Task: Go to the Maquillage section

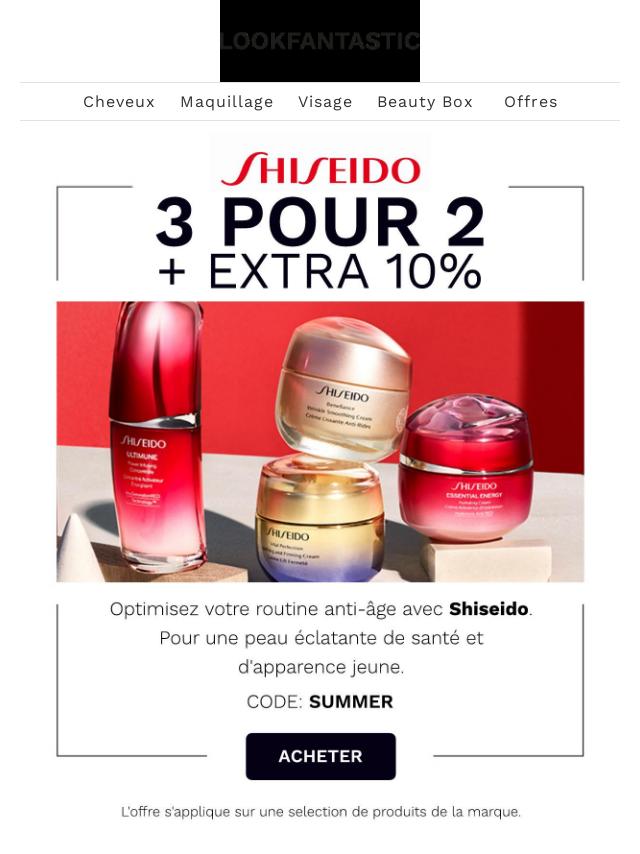Action: pyautogui.click(x=227, y=102)
